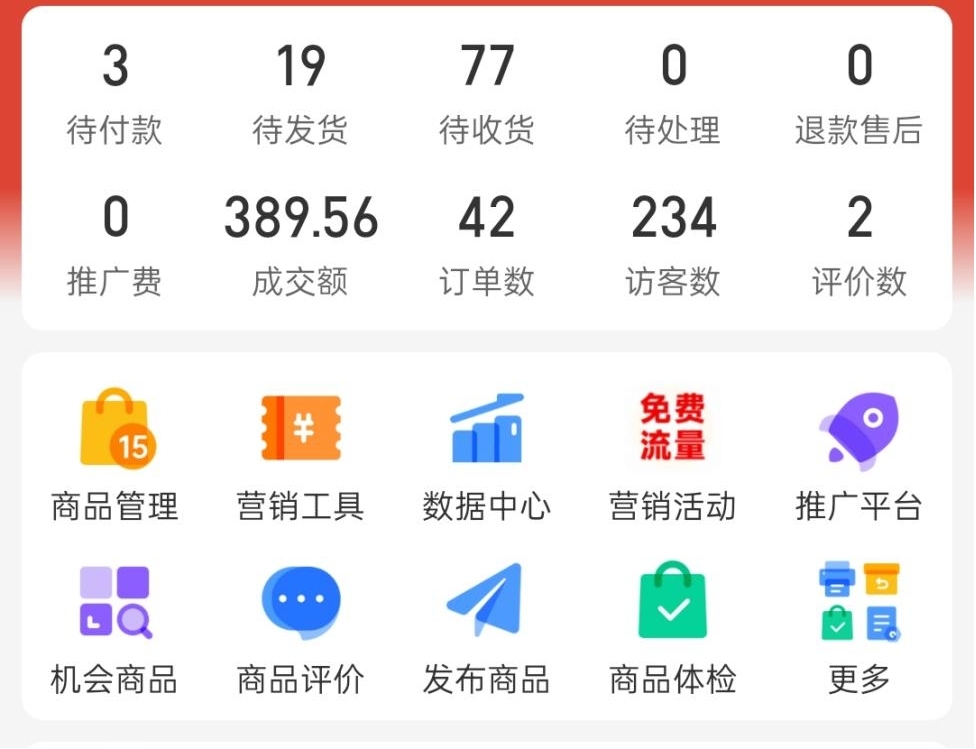Image resolution: width=976 pixels, height=749 pixels.
Task: Launch the 营销工具 marketing tools
Action: pos(300,455)
